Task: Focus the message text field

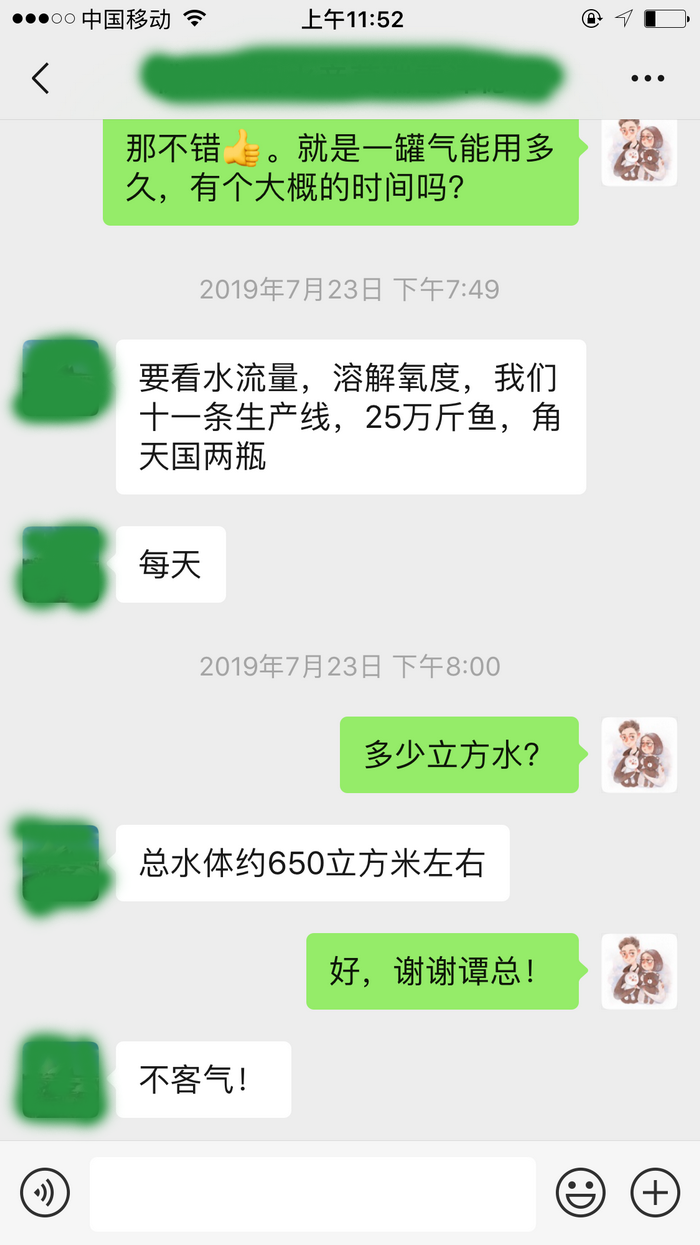Action: coord(312,1193)
